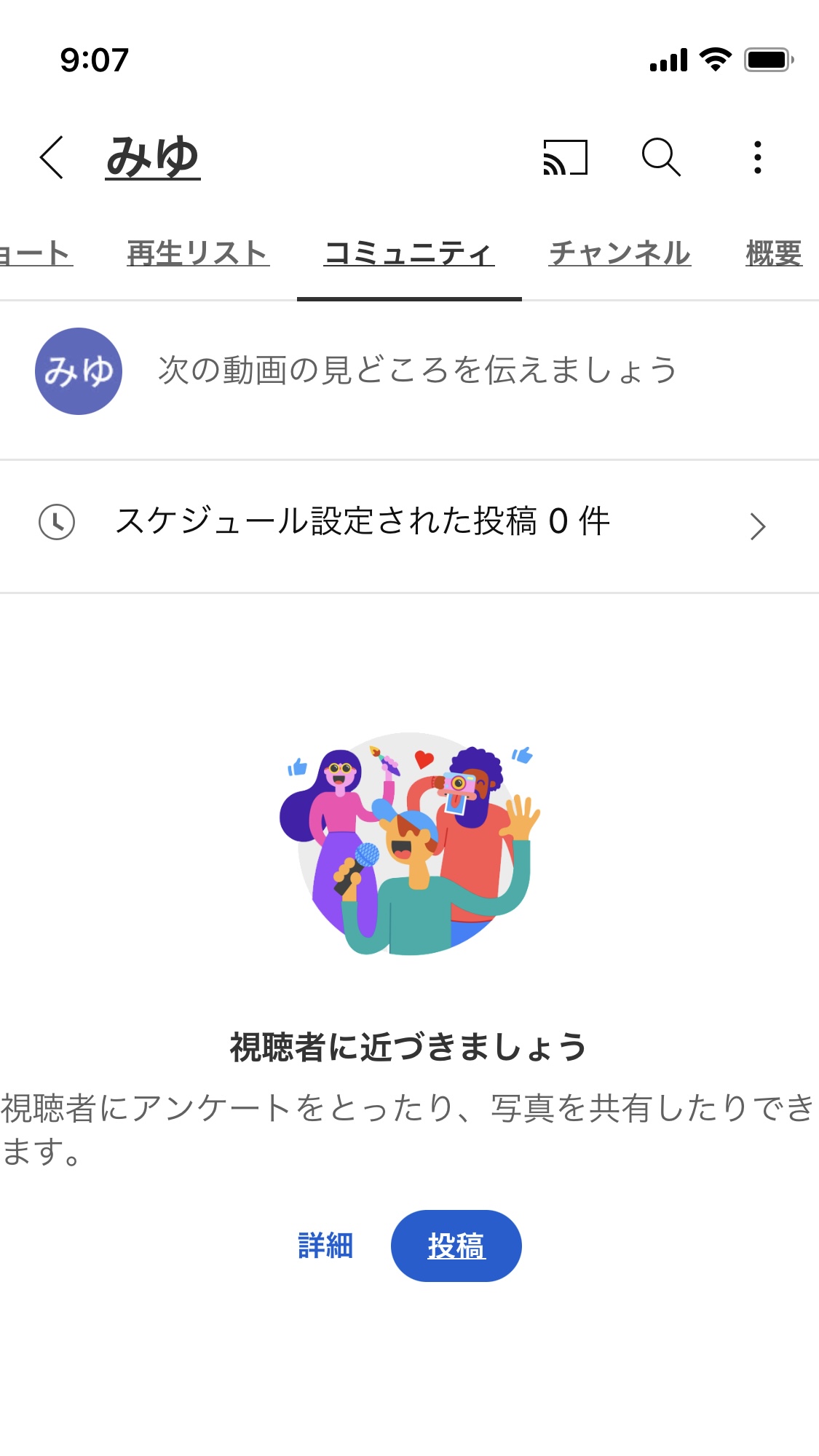This screenshot has width=819, height=1456.
Task: Open the 概要 tab
Action: tap(774, 253)
